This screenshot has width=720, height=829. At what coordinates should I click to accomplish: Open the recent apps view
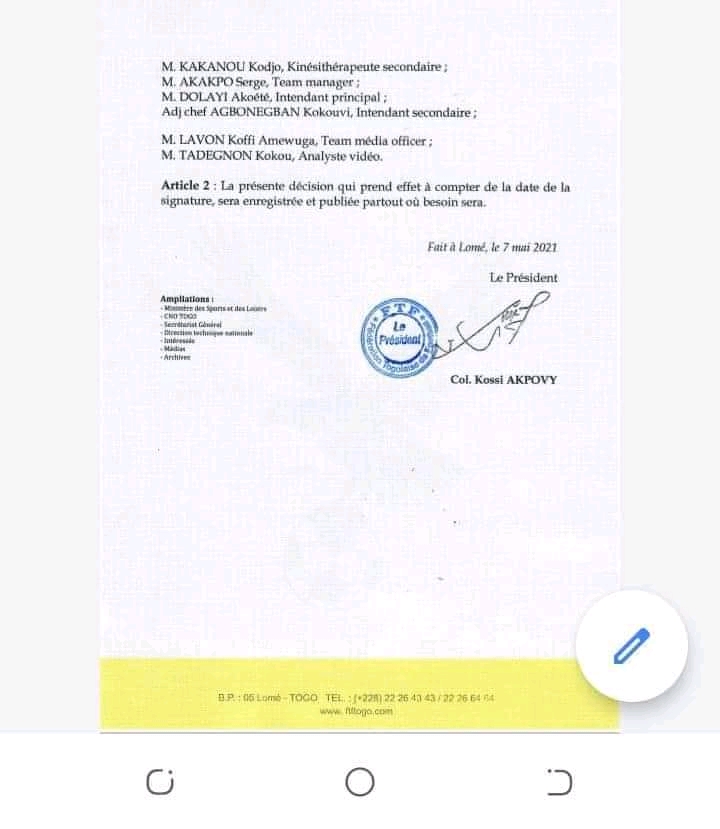tap(160, 781)
